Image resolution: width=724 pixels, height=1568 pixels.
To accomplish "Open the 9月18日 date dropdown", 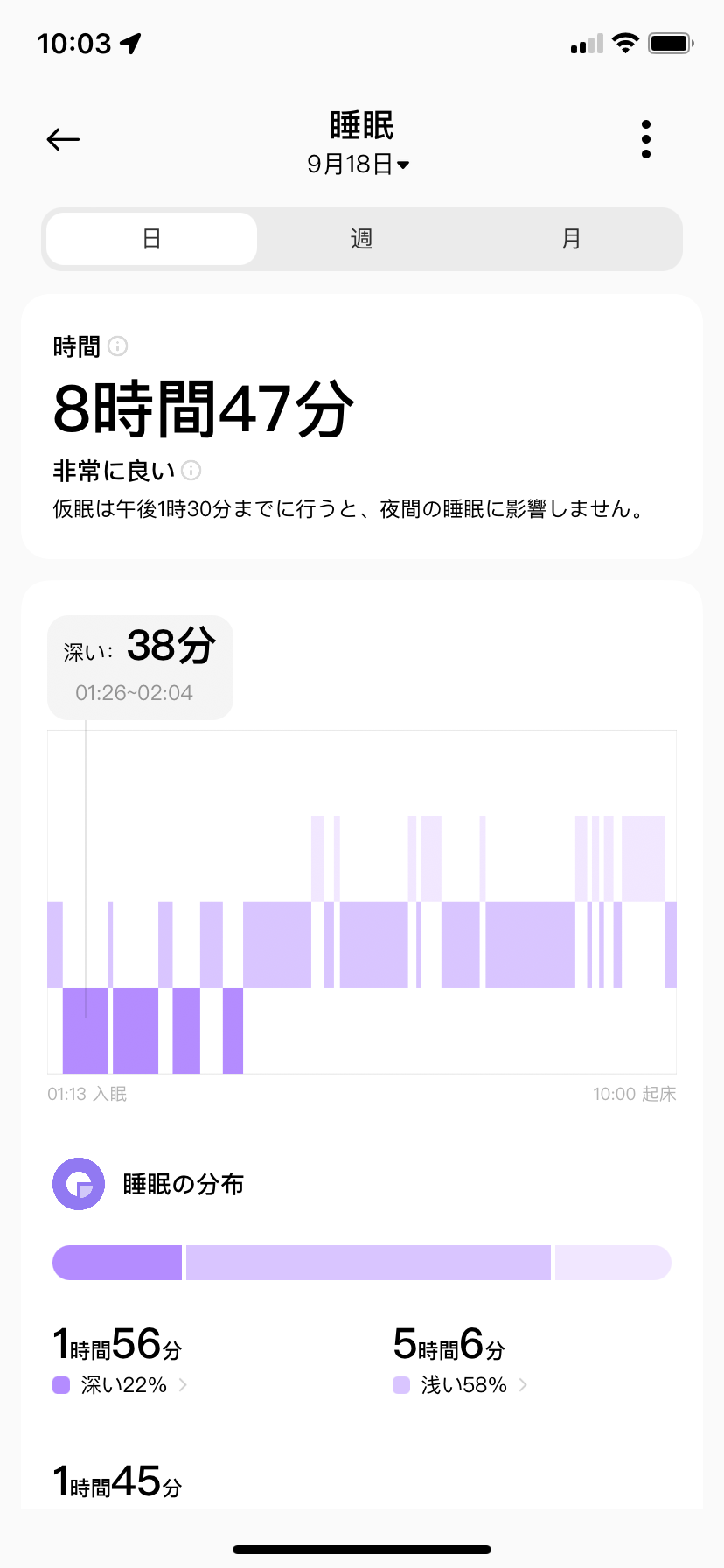I will [359, 164].
